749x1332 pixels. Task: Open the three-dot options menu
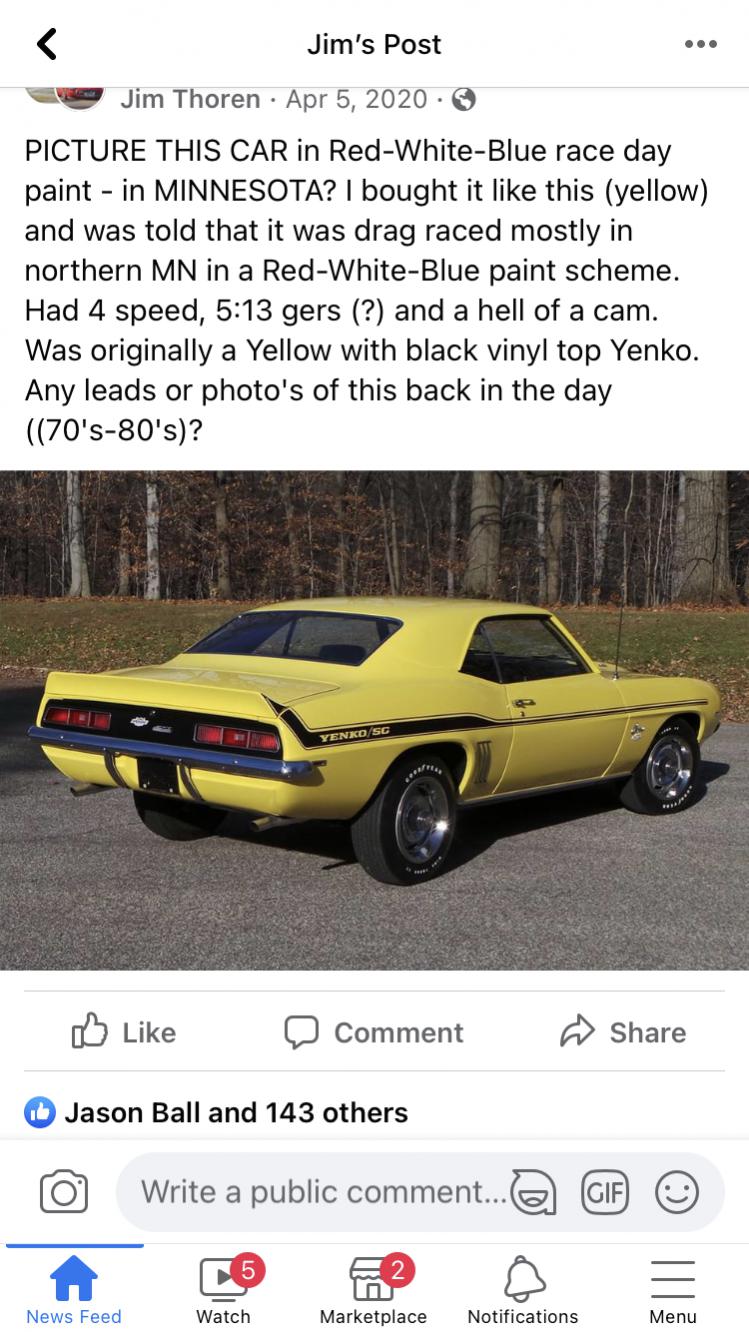click(x=700, y=44)
